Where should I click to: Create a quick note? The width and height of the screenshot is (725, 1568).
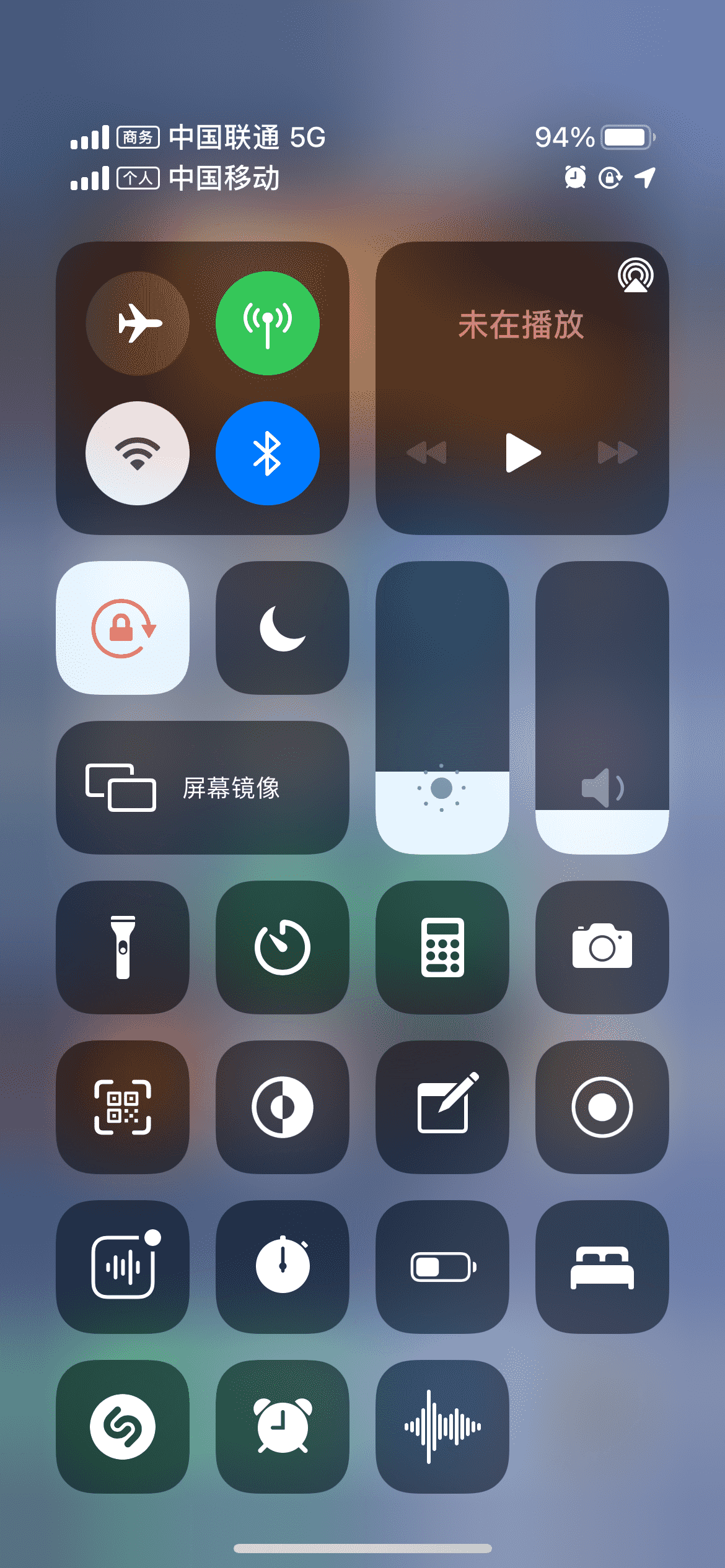442,1107
